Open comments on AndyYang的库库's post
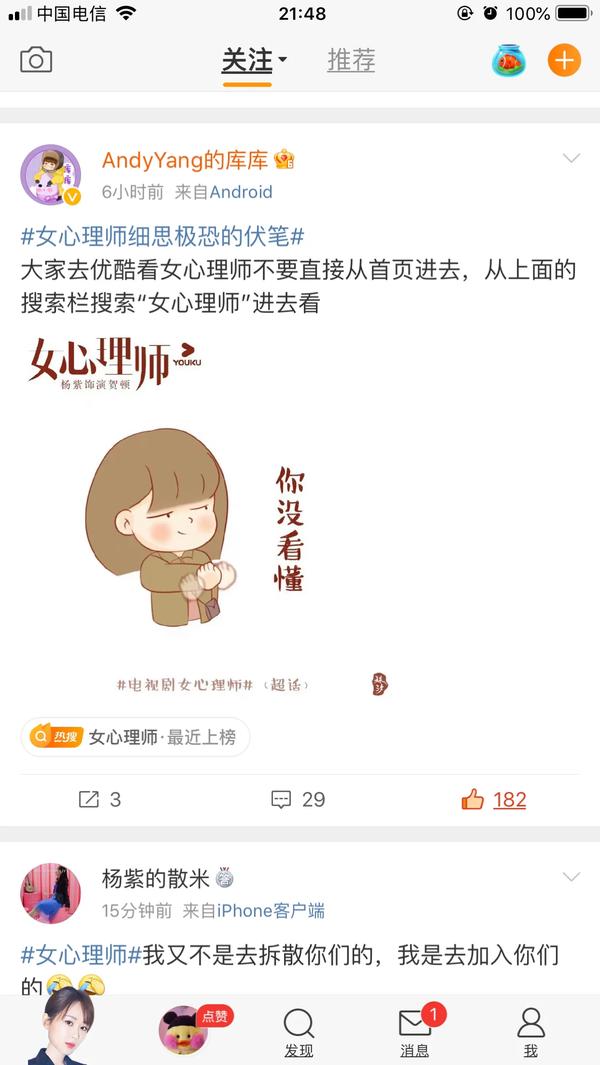 (x=298, y=799)
